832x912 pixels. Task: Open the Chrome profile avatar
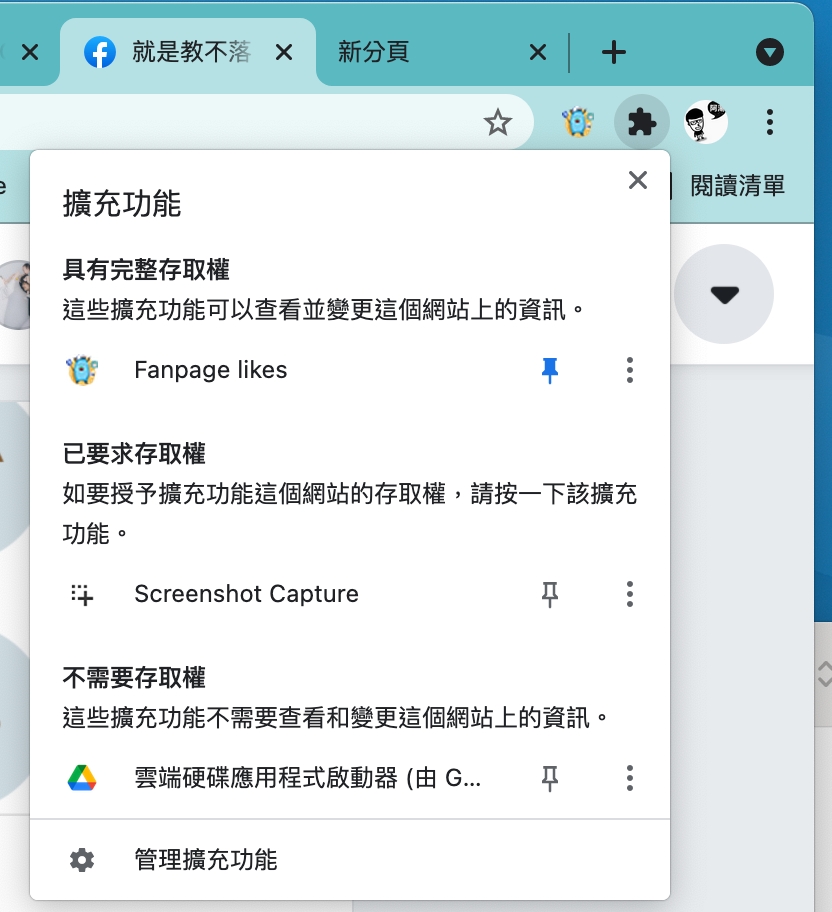coord(705,123)
